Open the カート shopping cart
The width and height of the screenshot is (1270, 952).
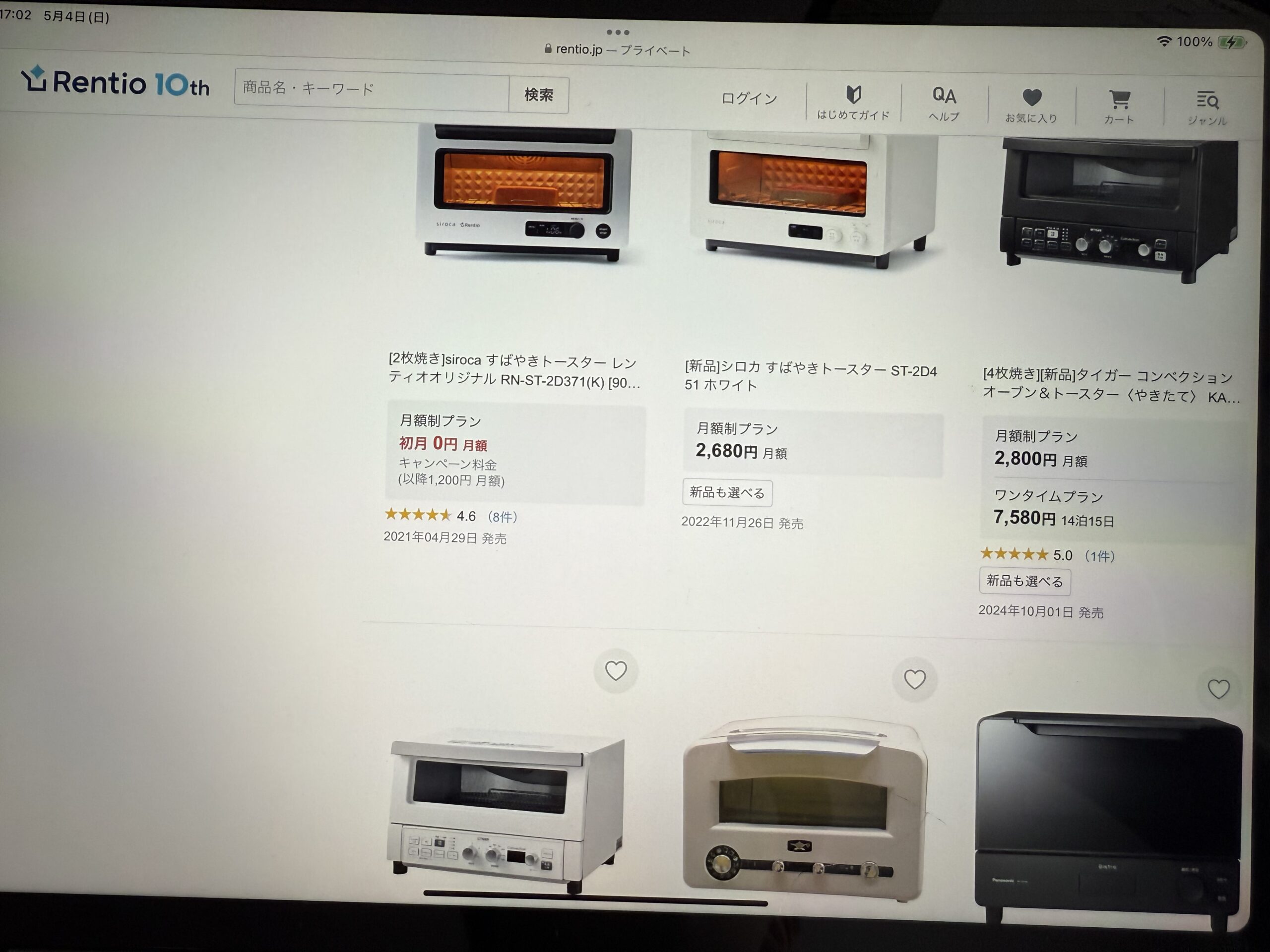point(1119,107)
